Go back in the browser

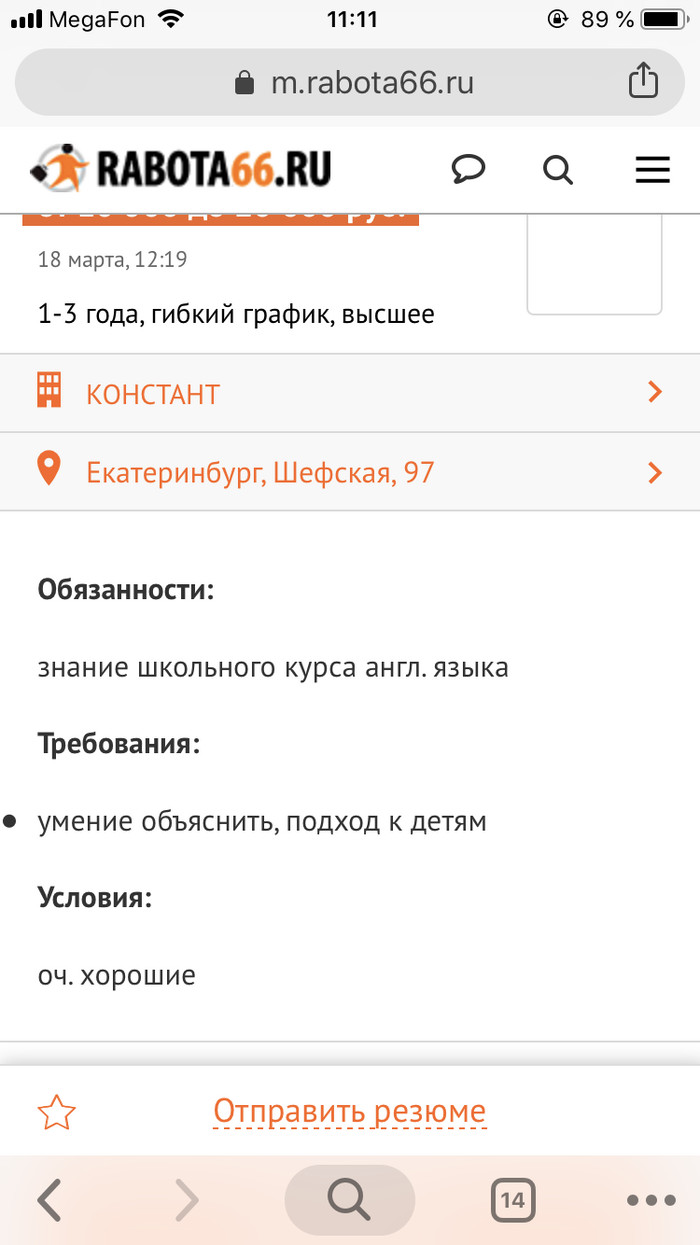pos(50,1200)
